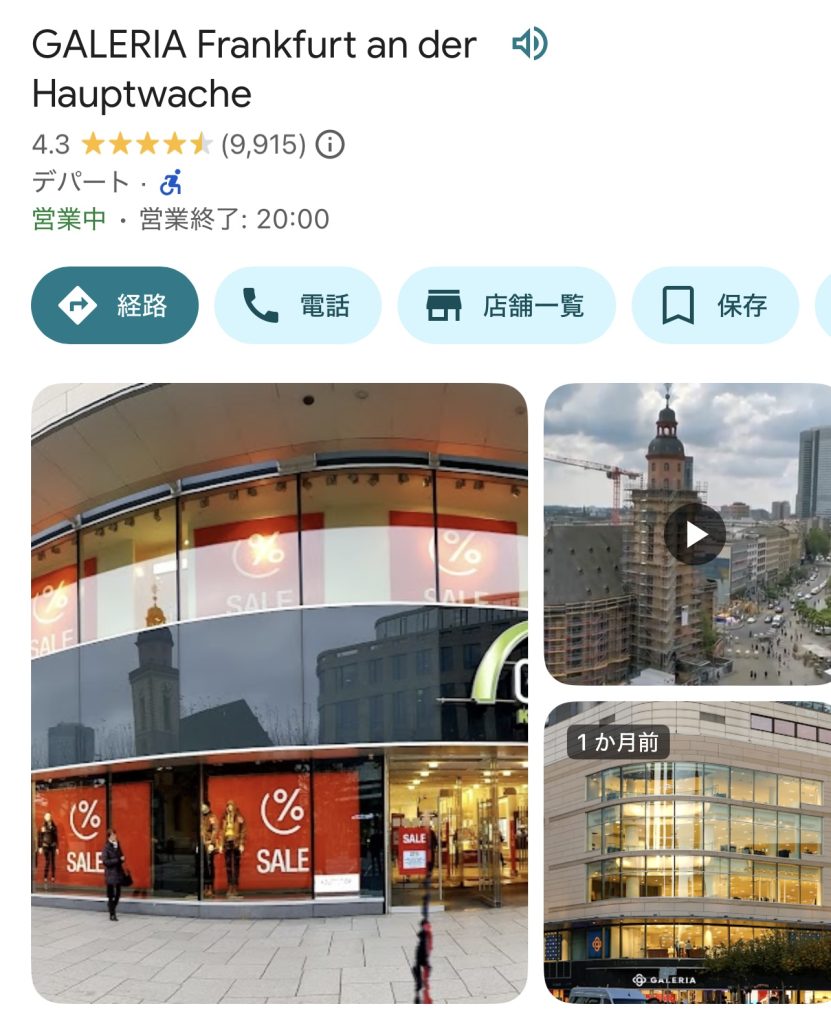Open the large SALE storefront photo

pos(279,692)
